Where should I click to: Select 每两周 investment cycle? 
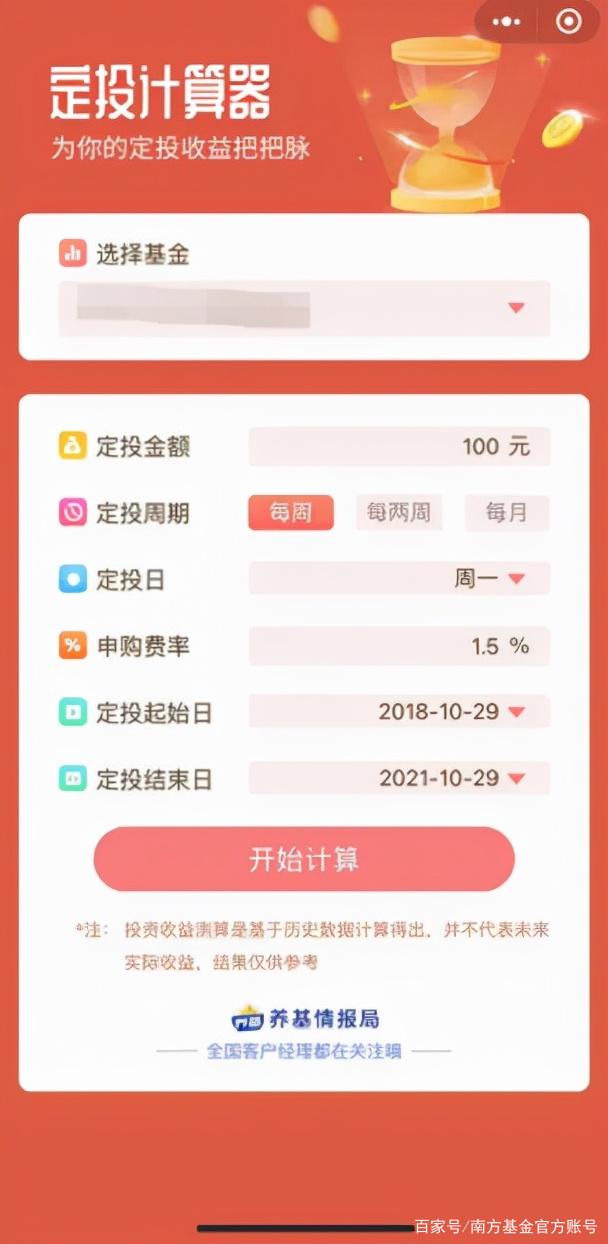(398, 513)
